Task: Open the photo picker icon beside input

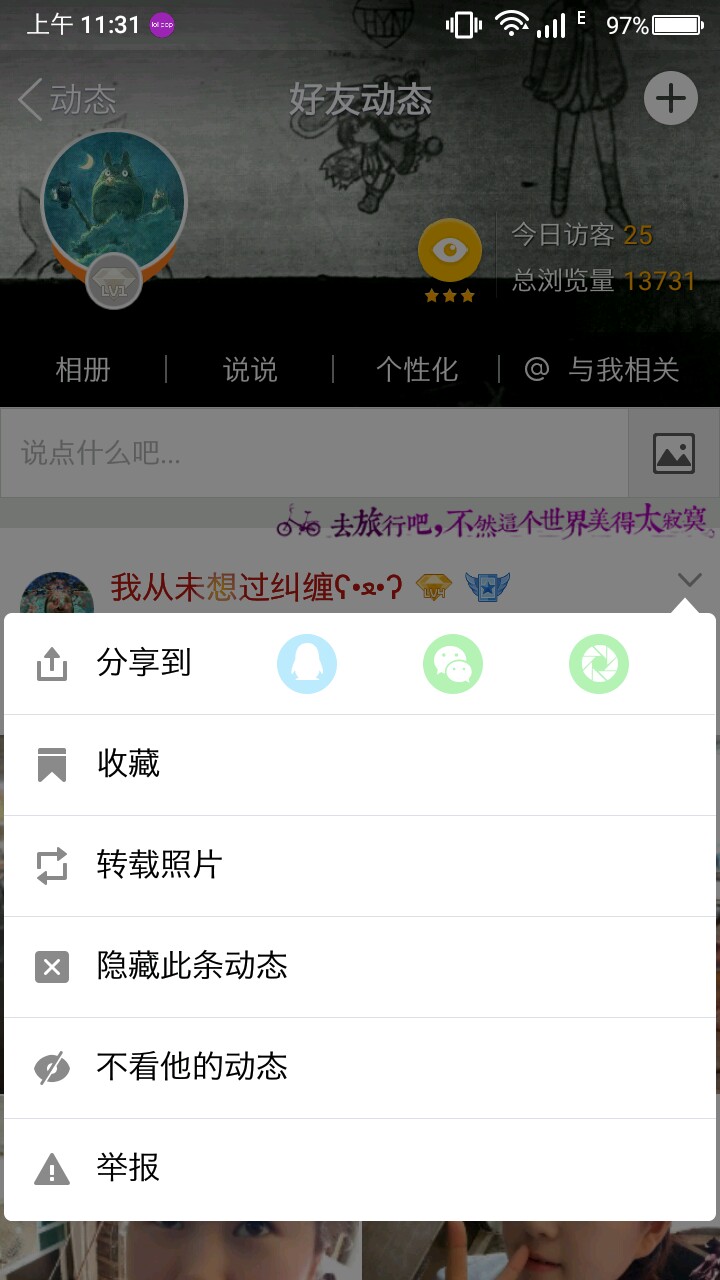Action: coord(673,453)
